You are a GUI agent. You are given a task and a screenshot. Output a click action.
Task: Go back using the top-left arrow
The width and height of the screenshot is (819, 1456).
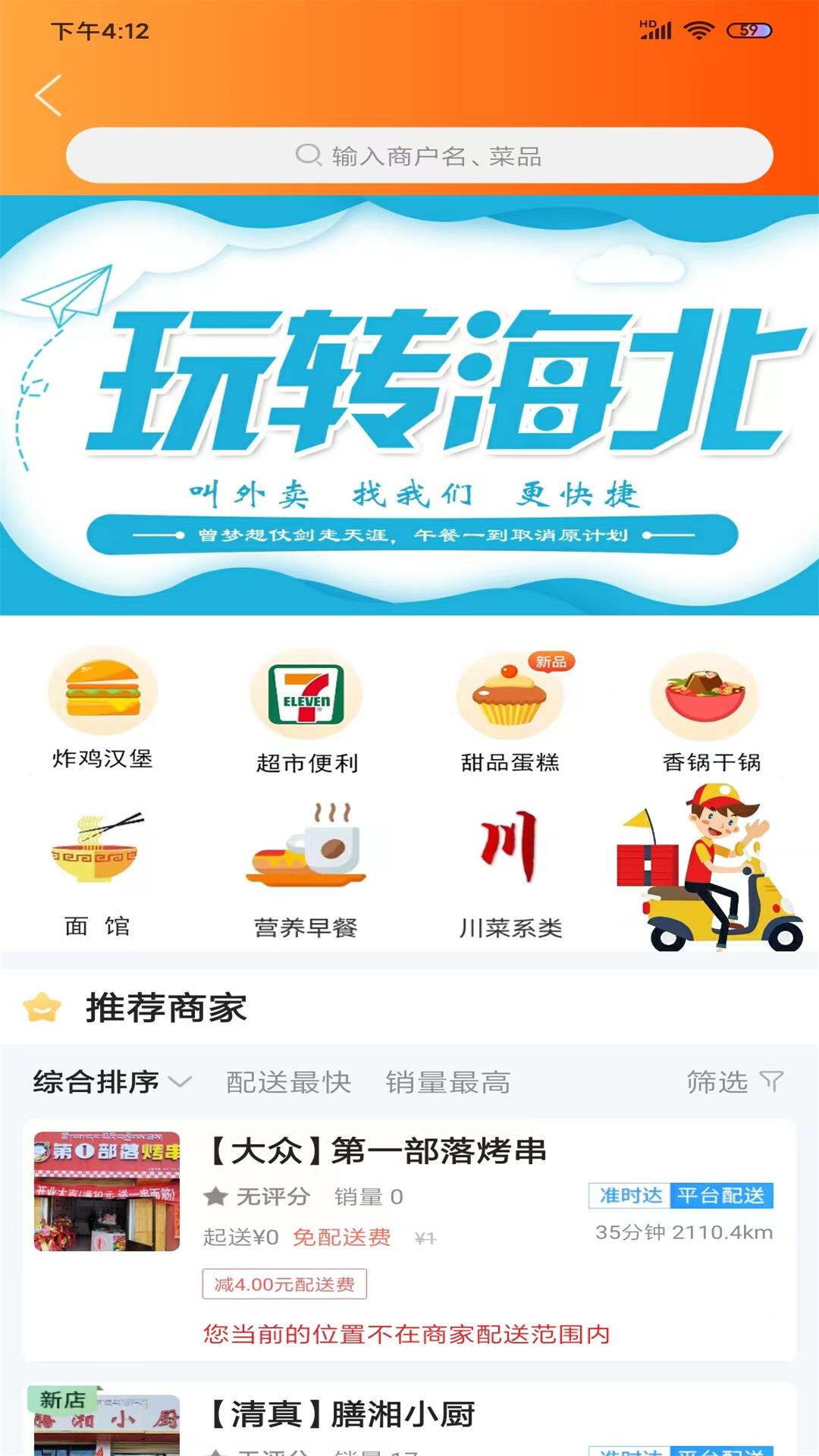pyautogui.click(x=49, y=96)
